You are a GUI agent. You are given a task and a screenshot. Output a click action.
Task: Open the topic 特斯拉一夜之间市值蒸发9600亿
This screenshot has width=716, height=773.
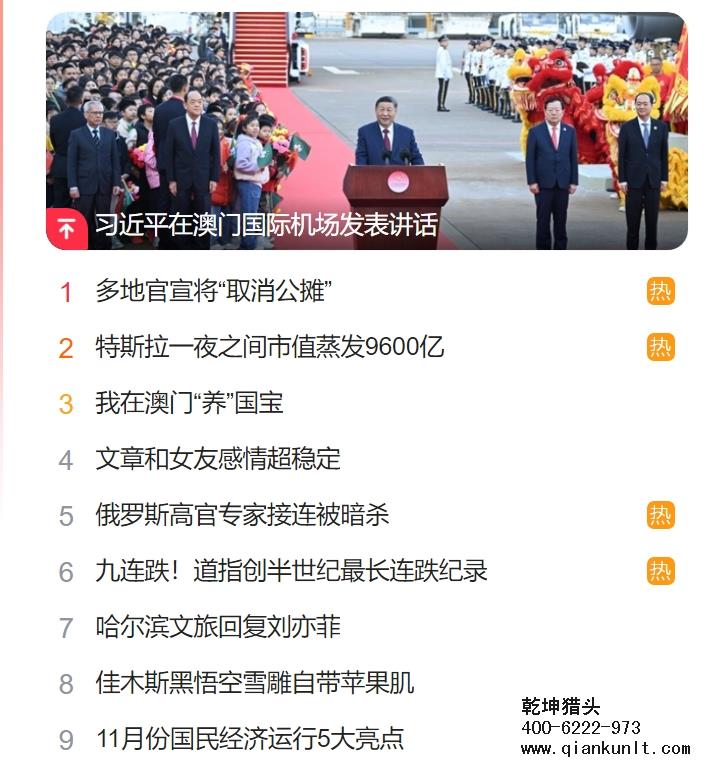click(x=269, y=347)
